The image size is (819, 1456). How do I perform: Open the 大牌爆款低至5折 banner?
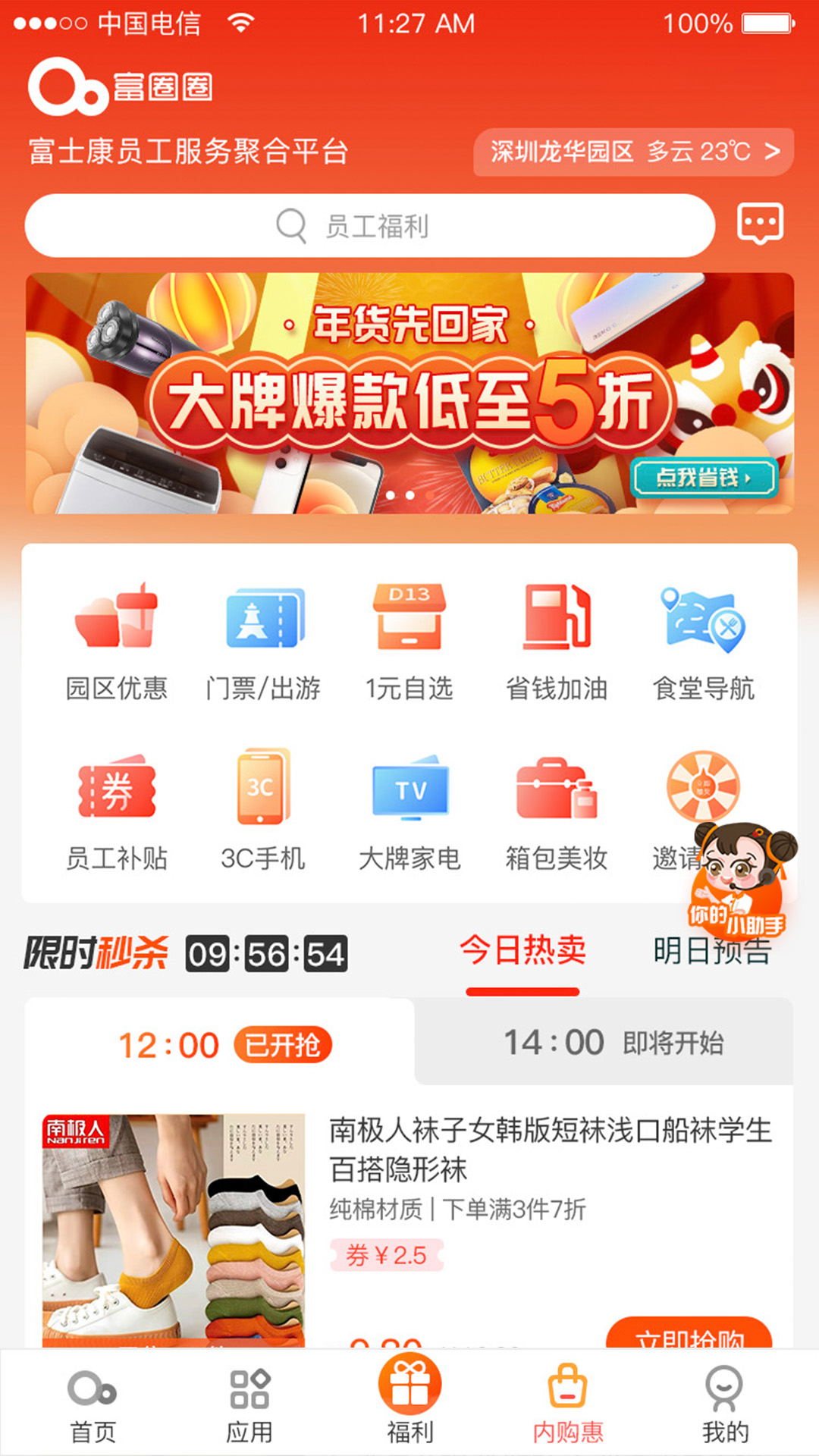pyautogui.click(x=409, y=394)
